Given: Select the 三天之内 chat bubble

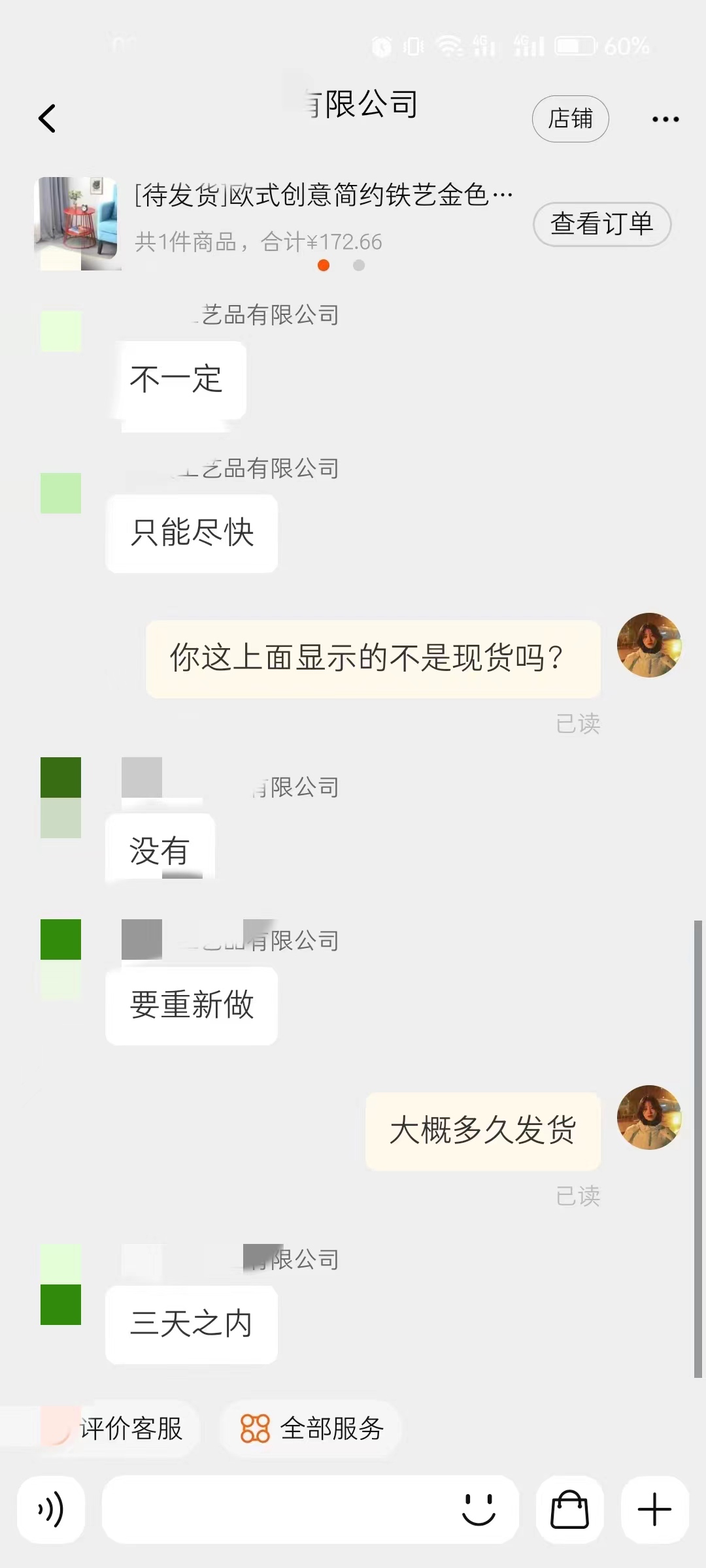Looking at the screenshot, I should [191, 1324].
